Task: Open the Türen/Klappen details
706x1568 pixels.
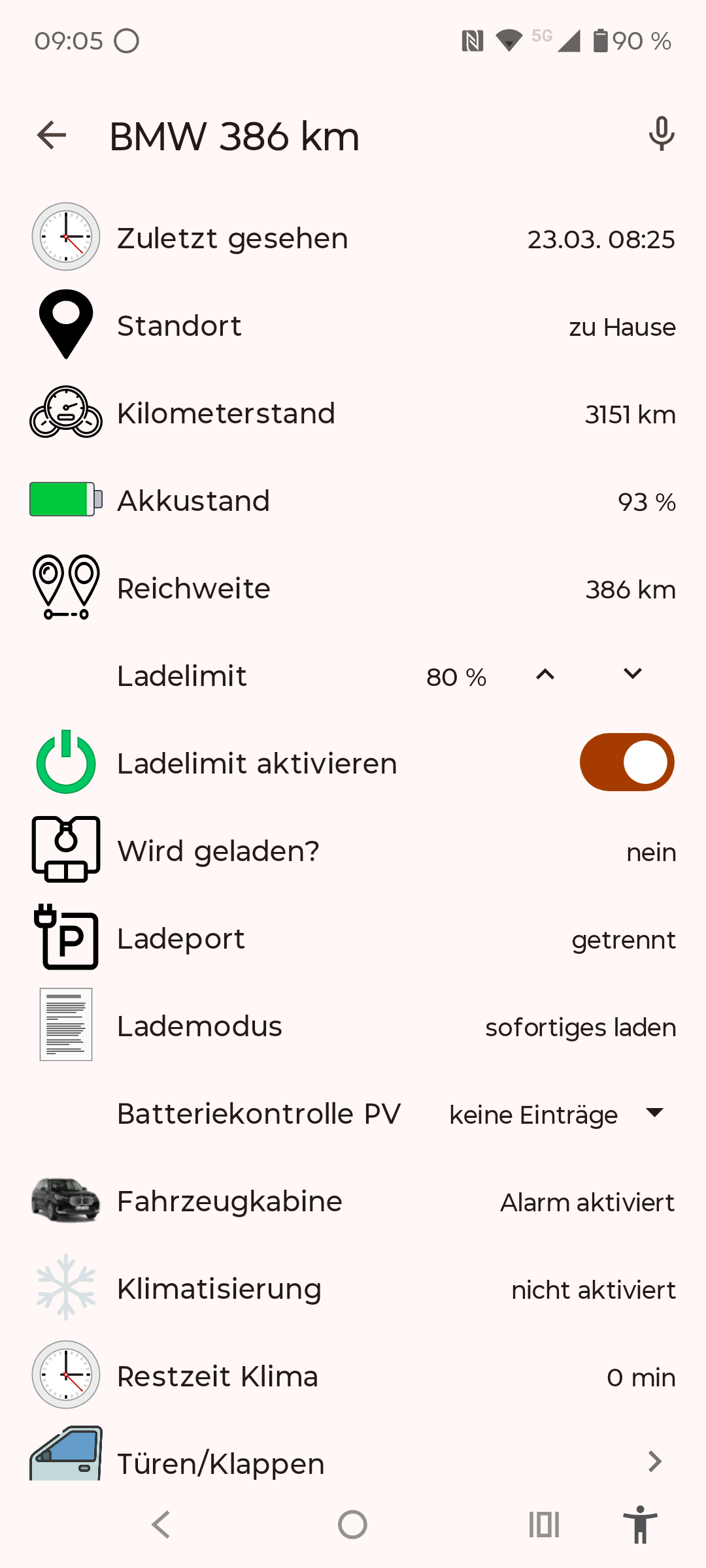Action: pyautogui.click(x=654, y=1461)
